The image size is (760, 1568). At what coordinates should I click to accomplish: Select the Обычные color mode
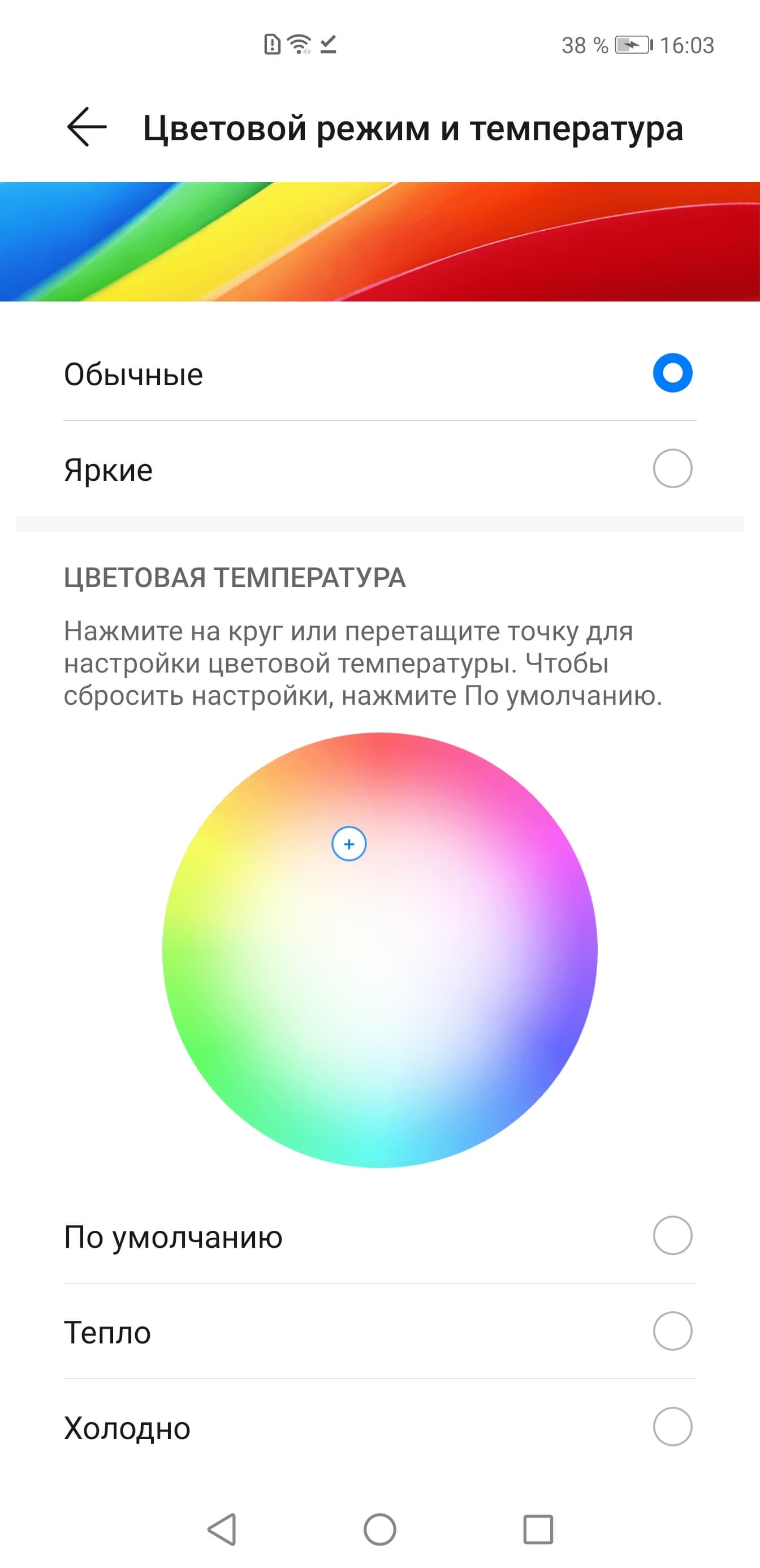672,373
